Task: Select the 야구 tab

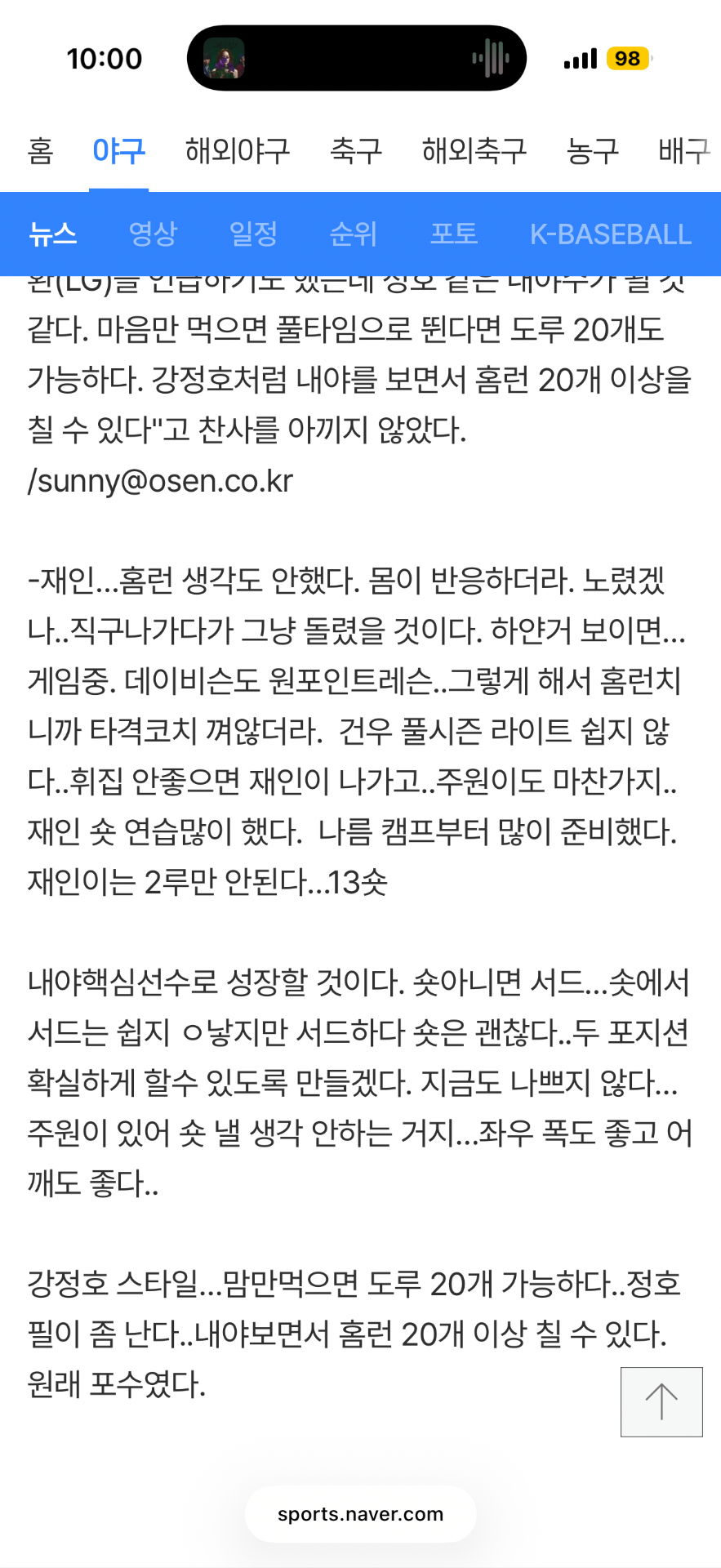Action: 118,151
